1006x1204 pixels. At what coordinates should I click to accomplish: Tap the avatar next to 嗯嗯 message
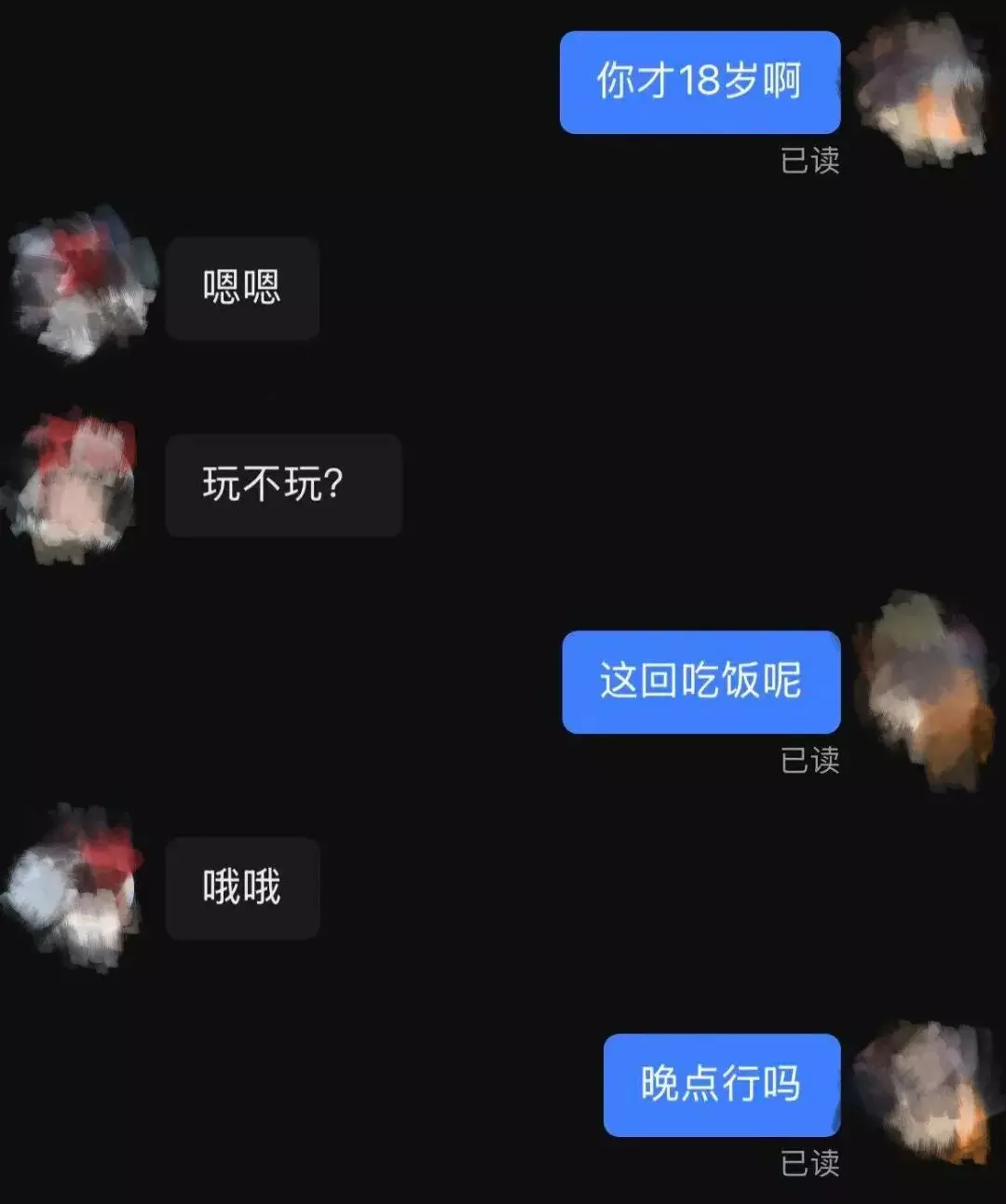tap(82, 282)
